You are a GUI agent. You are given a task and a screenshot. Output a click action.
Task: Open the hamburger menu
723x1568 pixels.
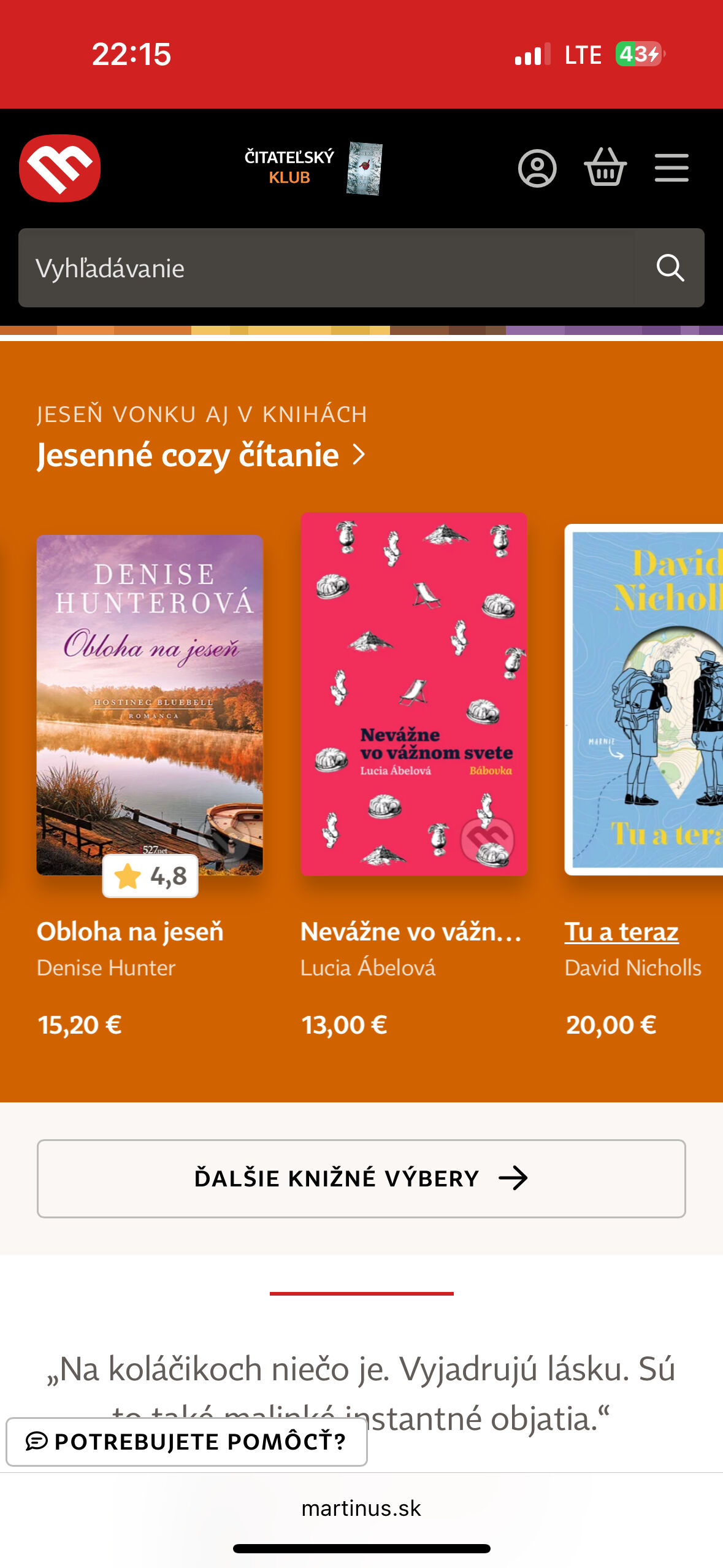point(671,168)
